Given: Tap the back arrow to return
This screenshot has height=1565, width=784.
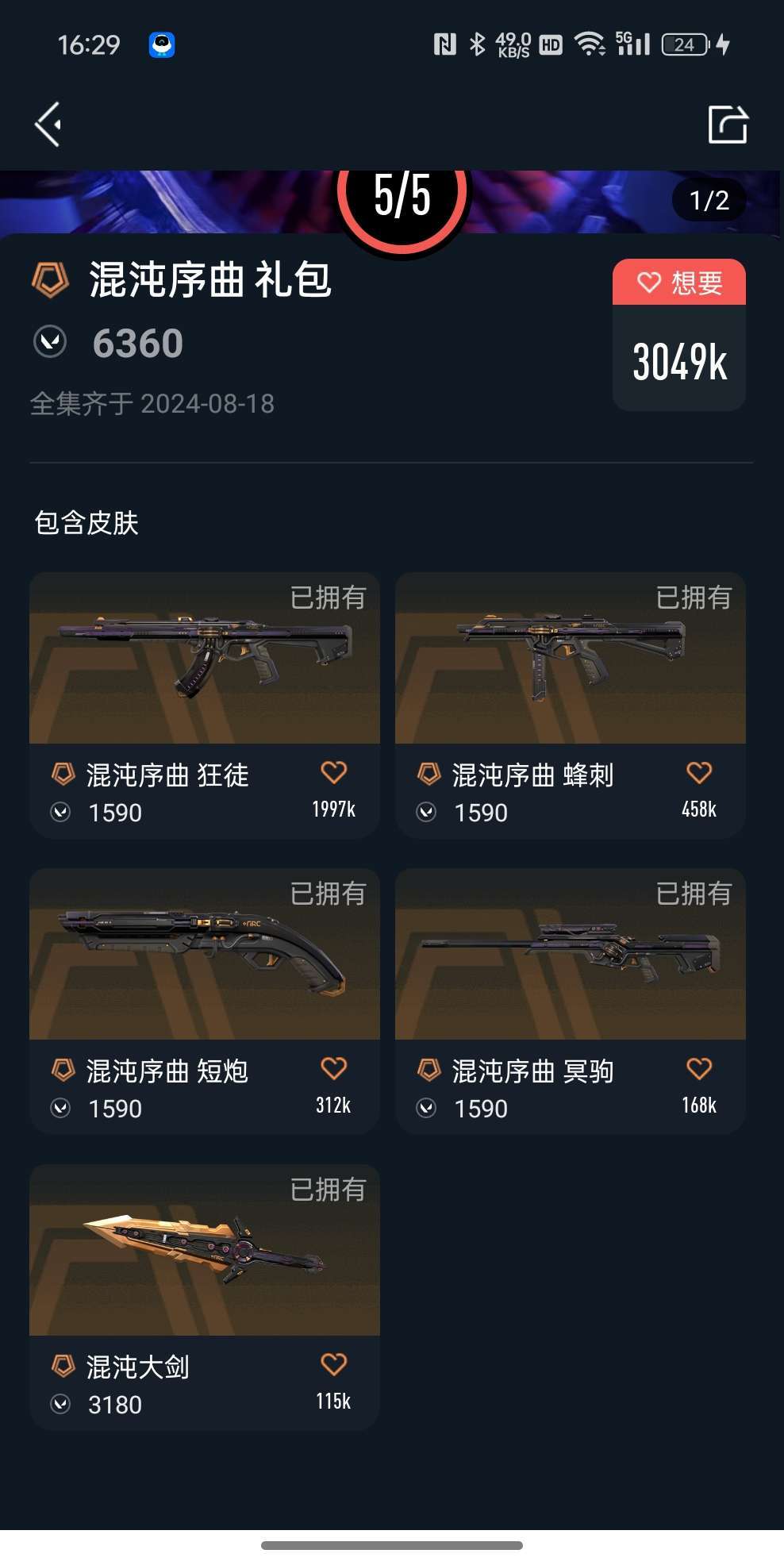Looking at the screenshot, I should pos(46,123).
